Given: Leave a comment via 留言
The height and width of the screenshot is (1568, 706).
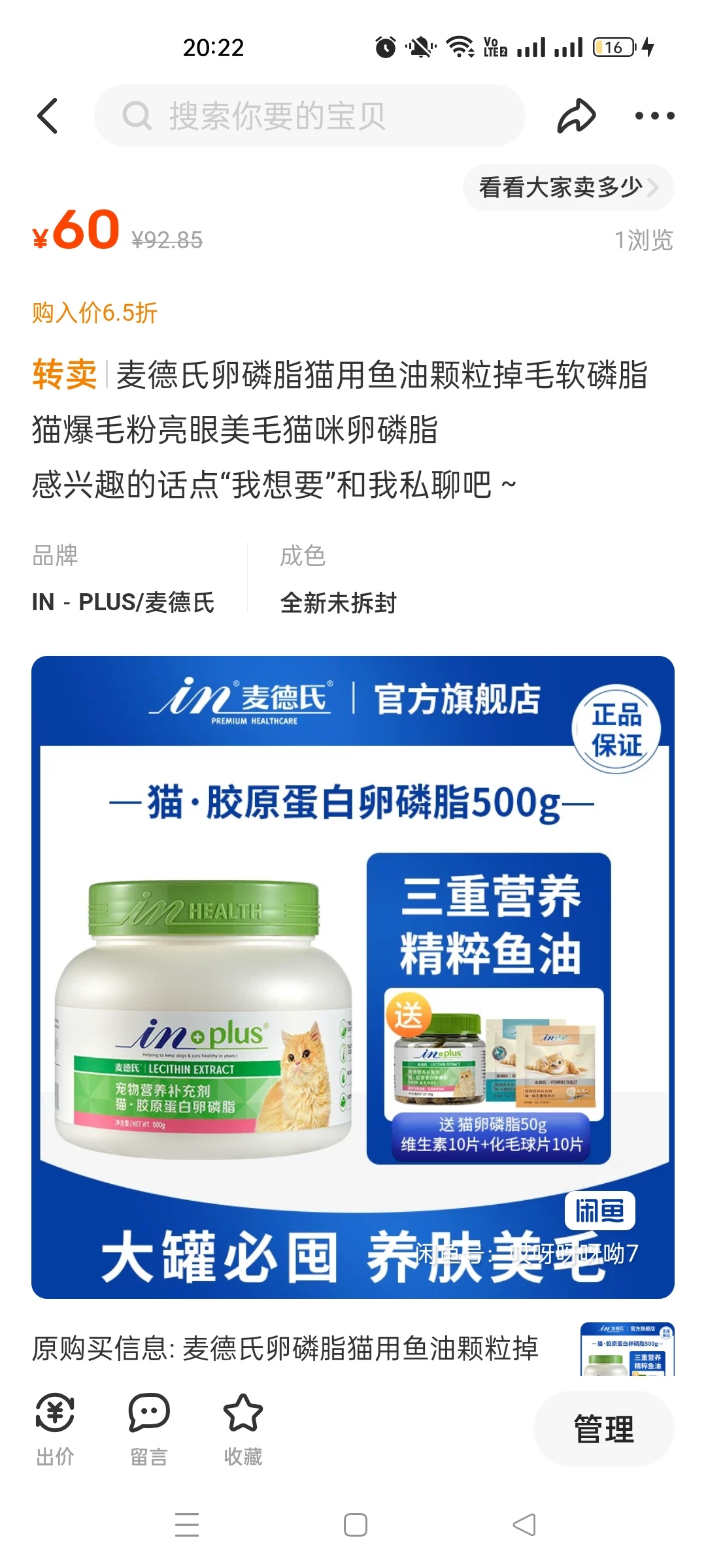Looking at the screenshot, I should tap(149, 1428).
